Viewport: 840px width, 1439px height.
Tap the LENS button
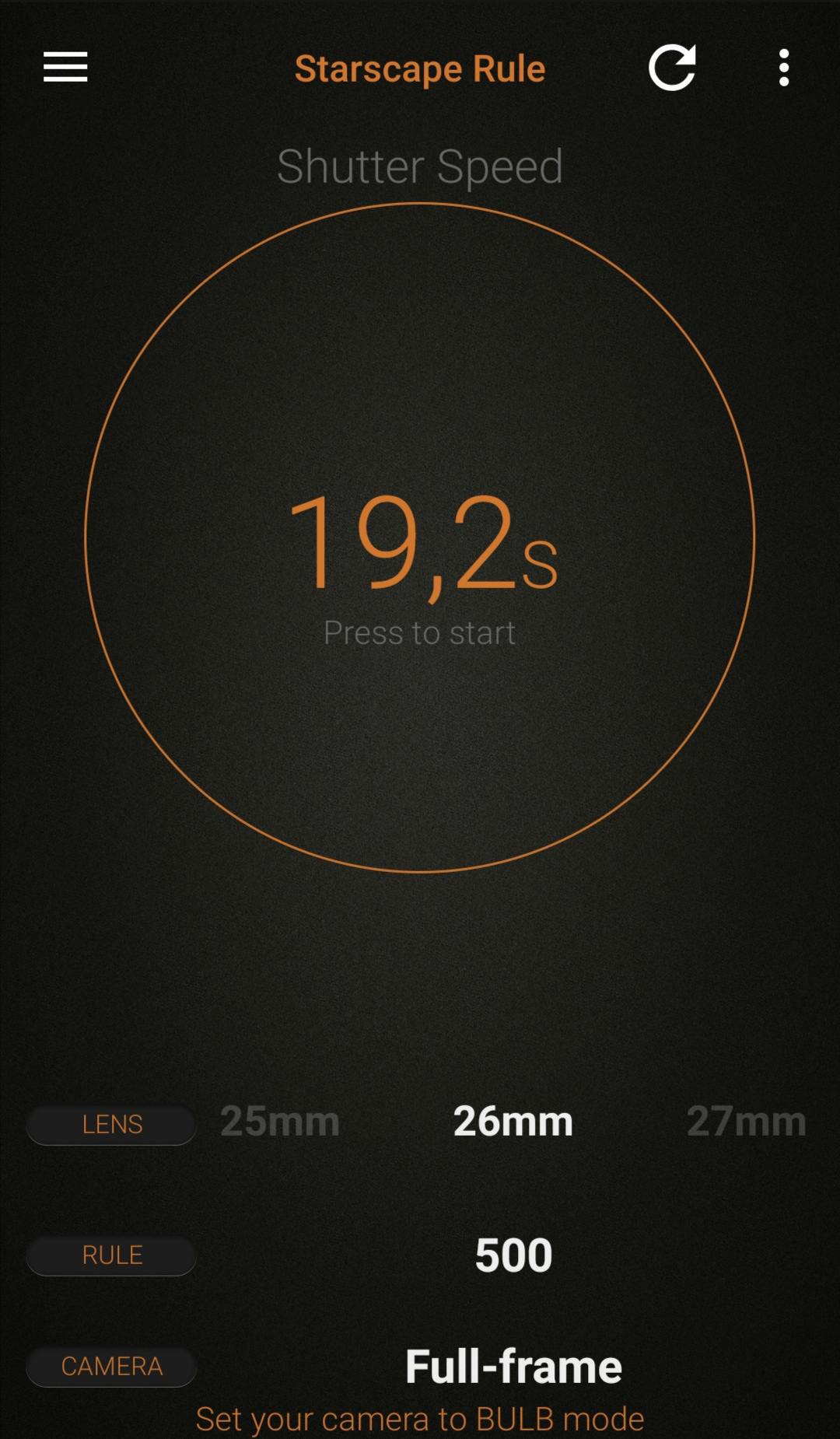click(111, 1124)
